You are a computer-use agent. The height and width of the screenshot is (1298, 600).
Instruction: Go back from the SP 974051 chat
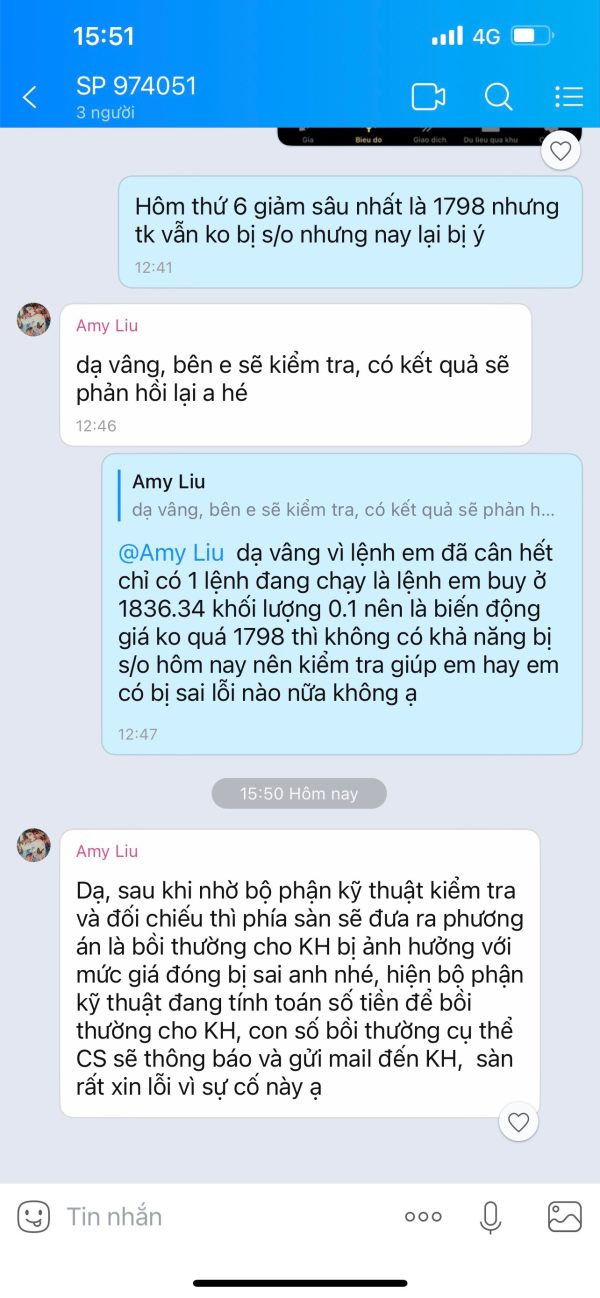coord(30,97)
